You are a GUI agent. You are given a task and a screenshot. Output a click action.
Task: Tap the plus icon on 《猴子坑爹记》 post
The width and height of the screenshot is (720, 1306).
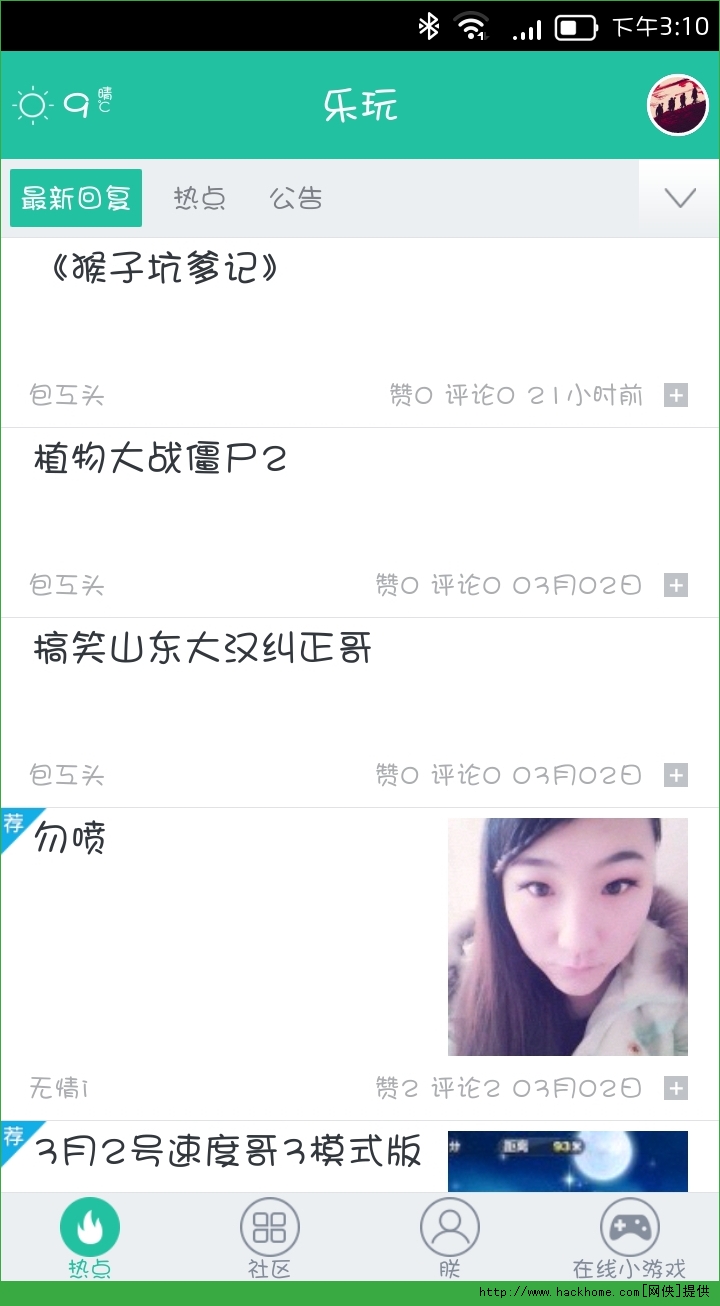676,396
